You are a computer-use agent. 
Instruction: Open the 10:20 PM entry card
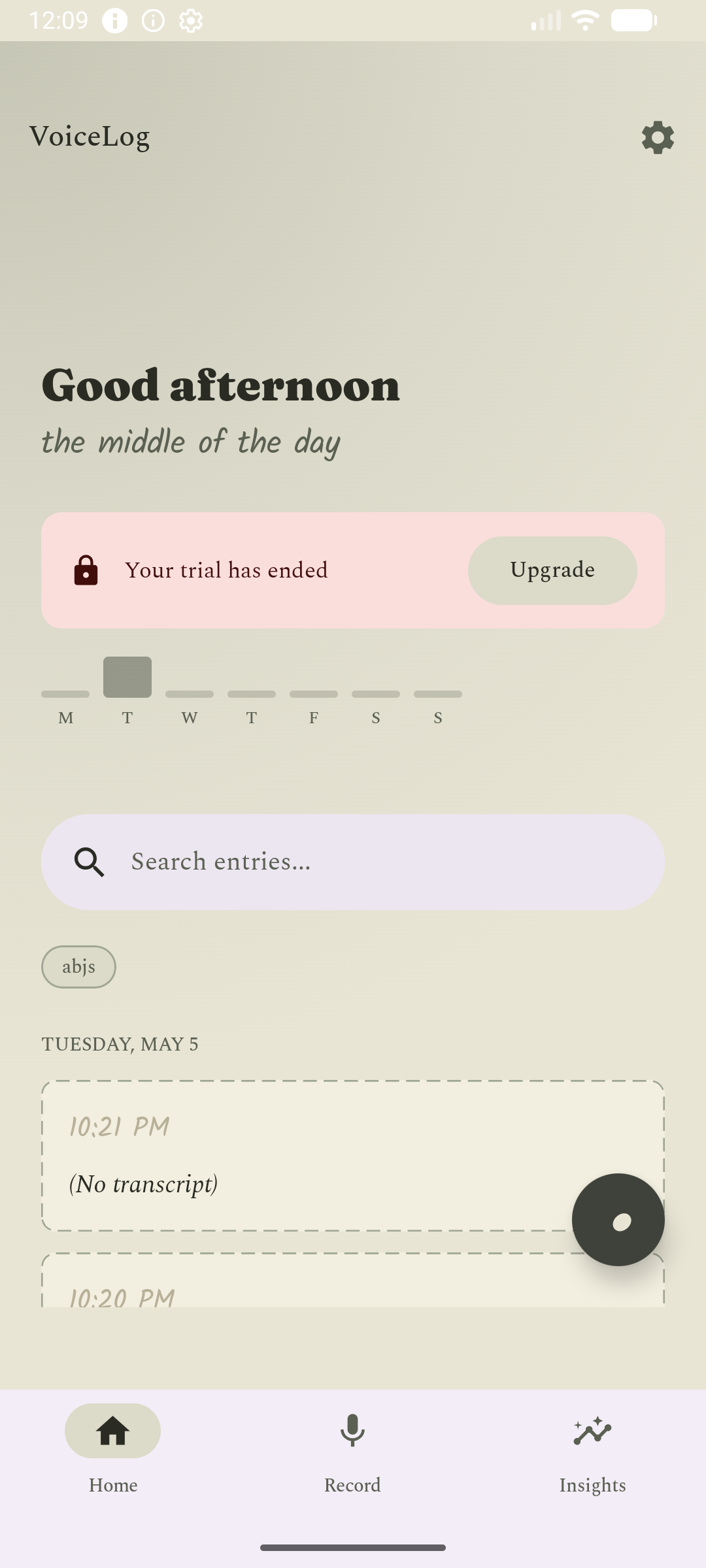pos(353,1280)
